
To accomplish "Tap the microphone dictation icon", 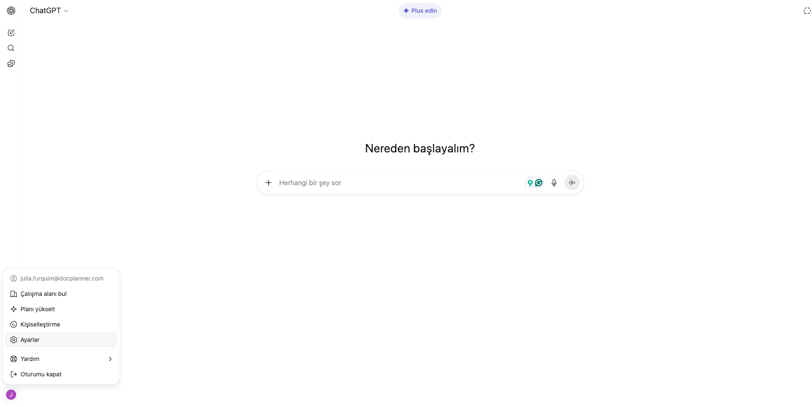I will click(x=554, y=183).
